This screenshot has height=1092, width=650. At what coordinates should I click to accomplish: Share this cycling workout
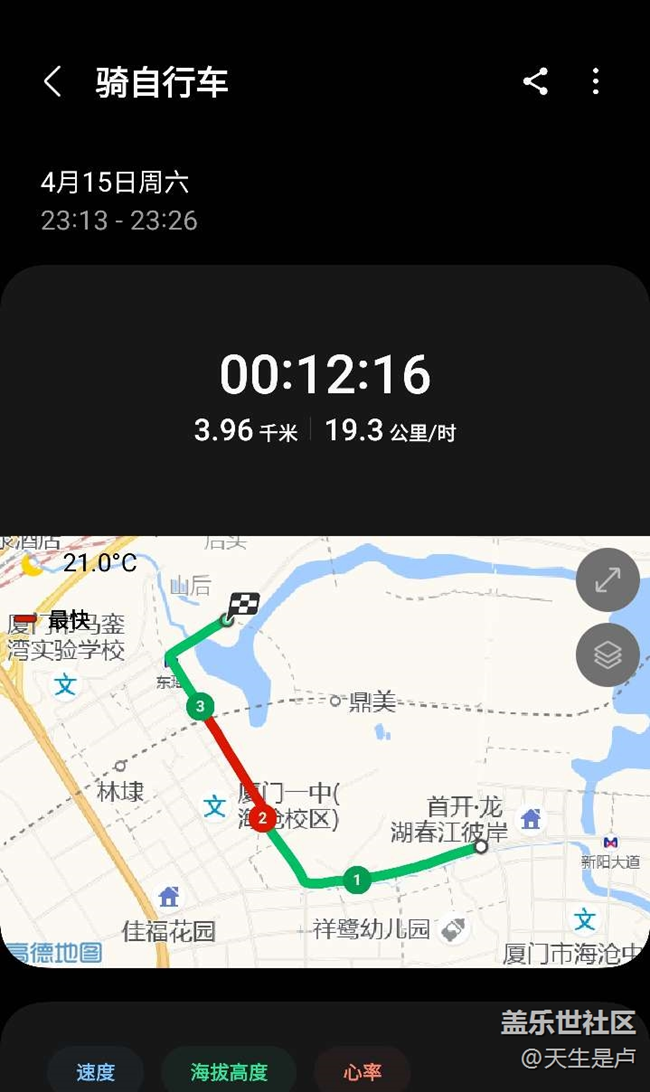[535, 82]
